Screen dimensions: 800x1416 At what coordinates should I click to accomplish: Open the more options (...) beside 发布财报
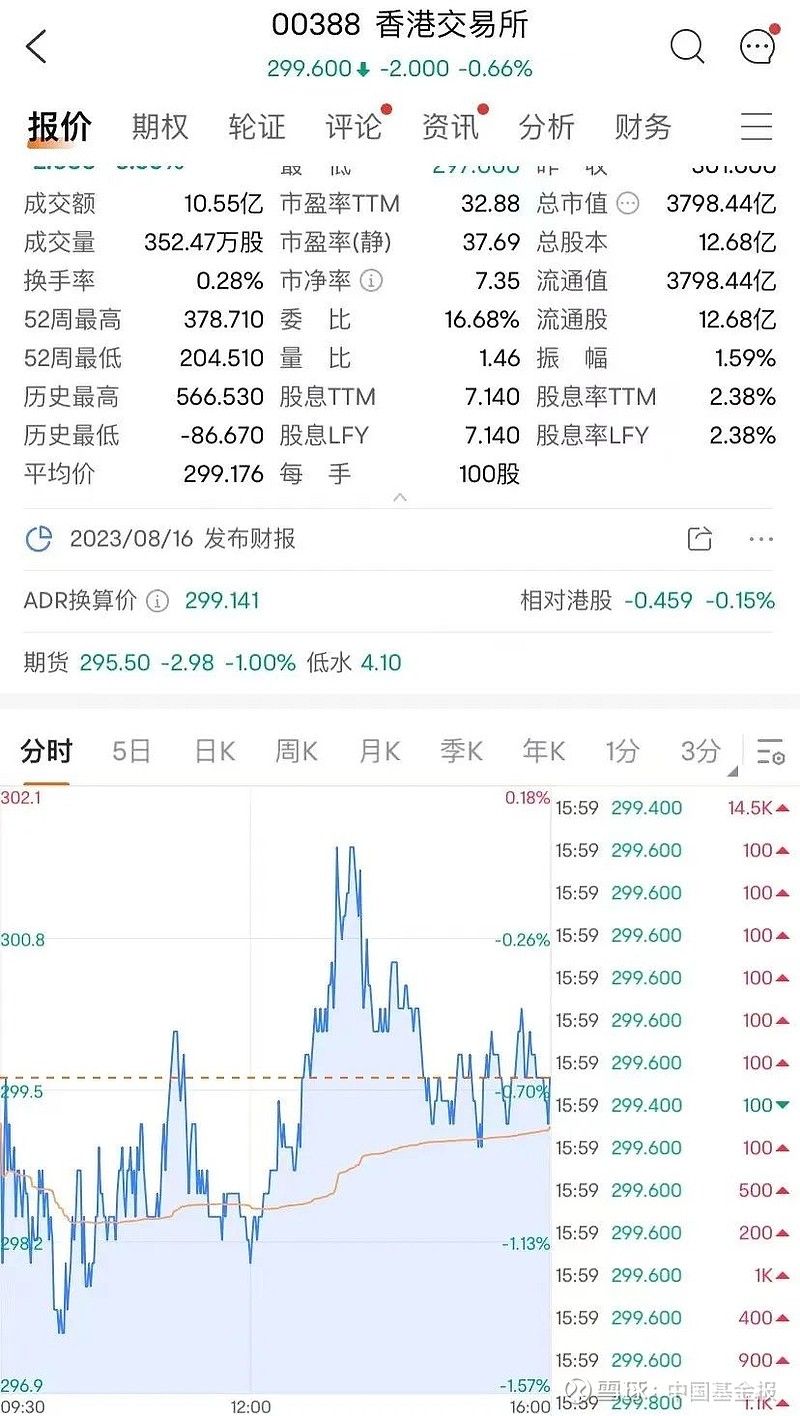coord(759,538)
